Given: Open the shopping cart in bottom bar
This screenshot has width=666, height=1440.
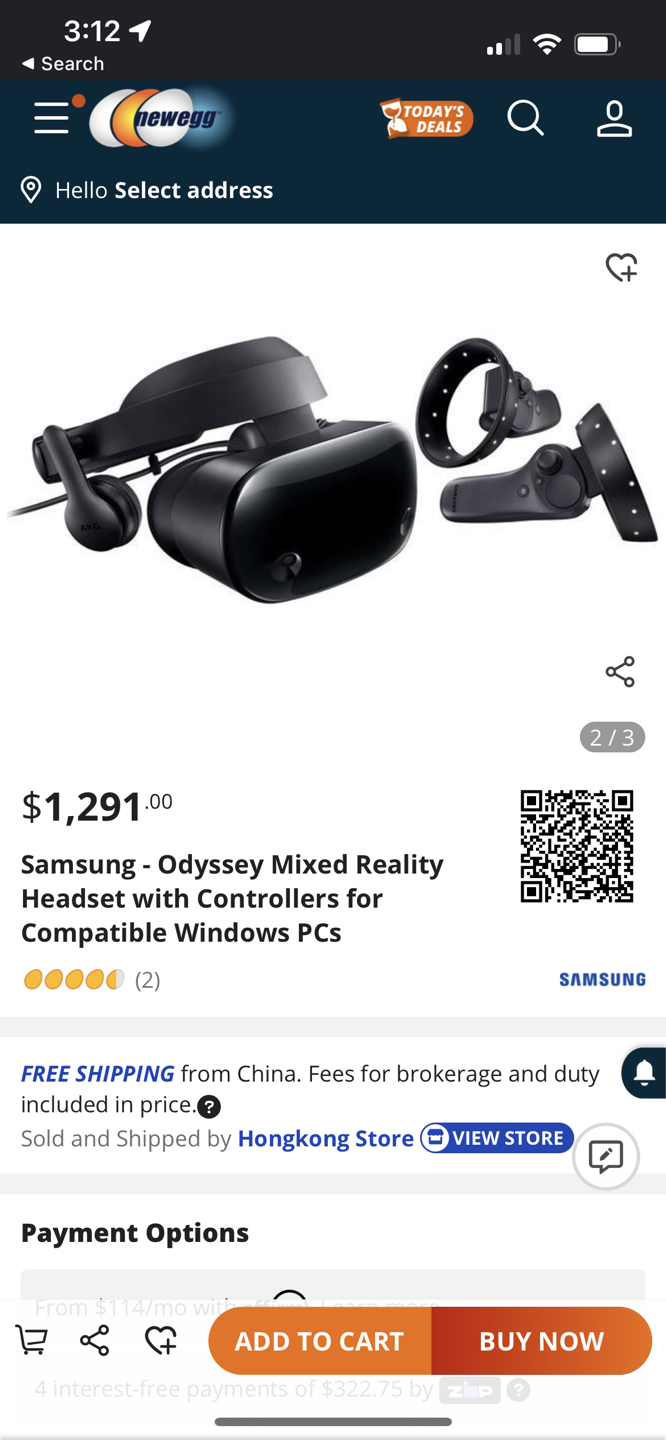Looking at the screenshot, I should pyautogui.click(x=32, y=1340).
